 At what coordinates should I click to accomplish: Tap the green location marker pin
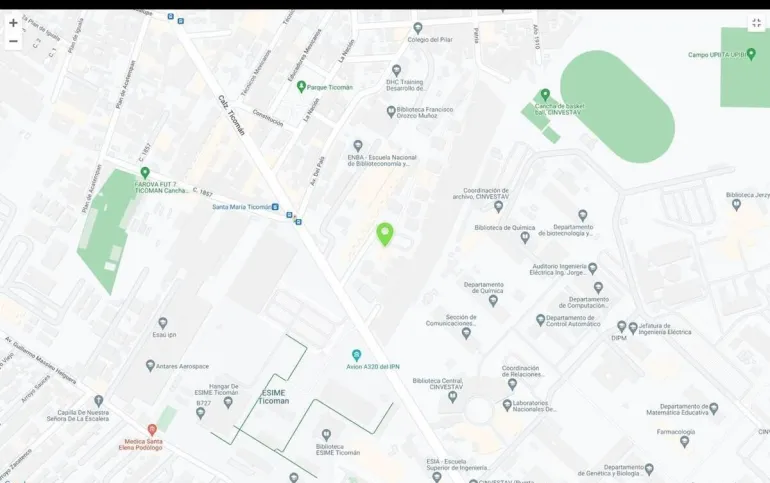coord(385,234)
